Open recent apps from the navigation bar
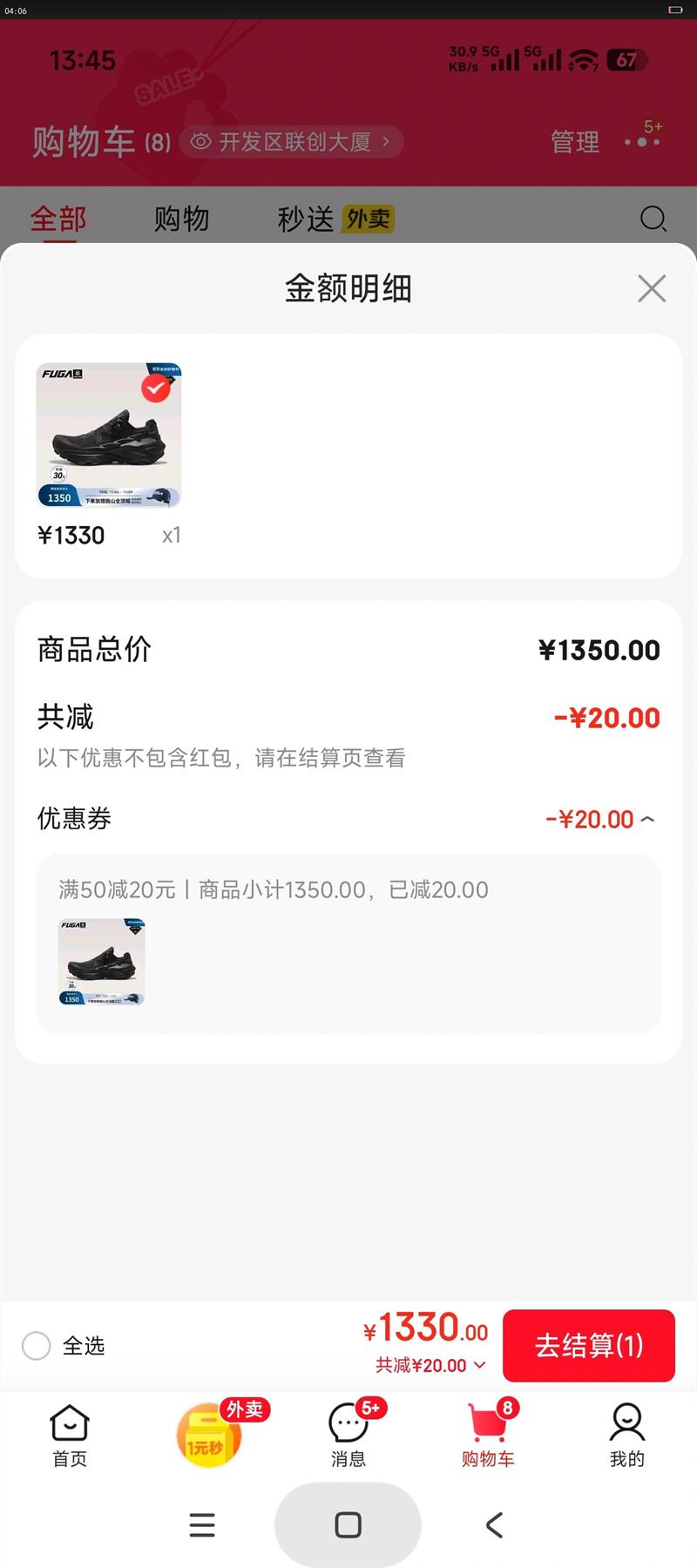Viewport: 697px width, 1568px height. (x=202, y=1525)
